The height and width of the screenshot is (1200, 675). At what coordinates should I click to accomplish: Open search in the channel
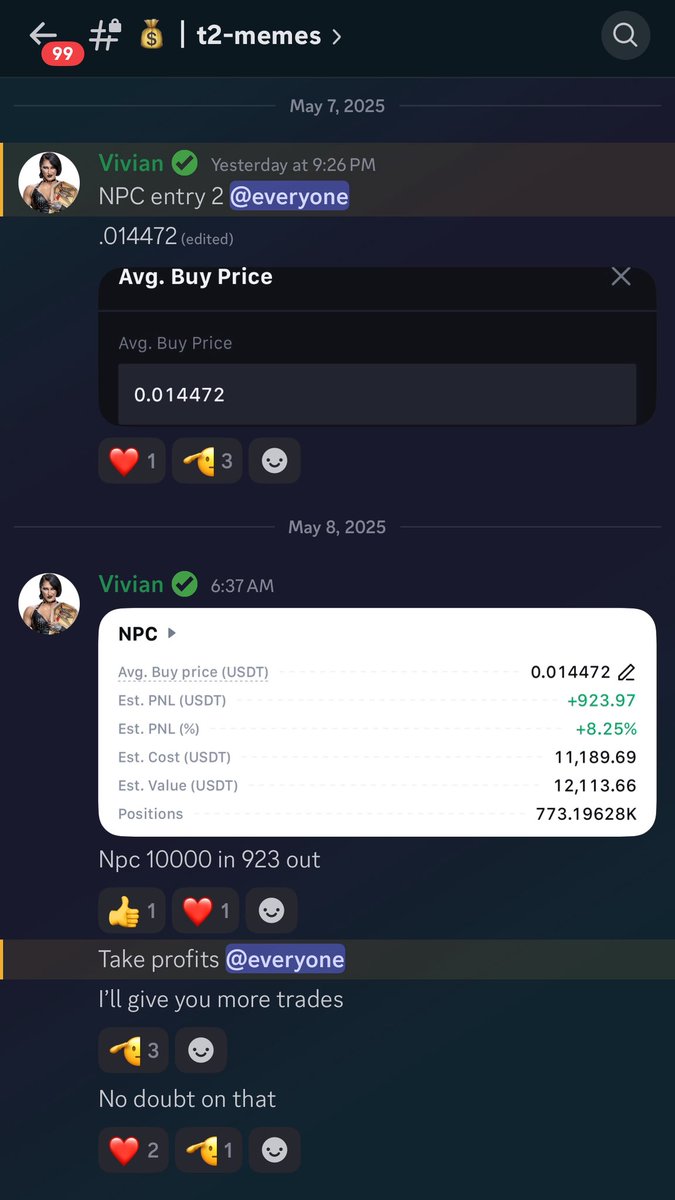(x=625, y=36)
